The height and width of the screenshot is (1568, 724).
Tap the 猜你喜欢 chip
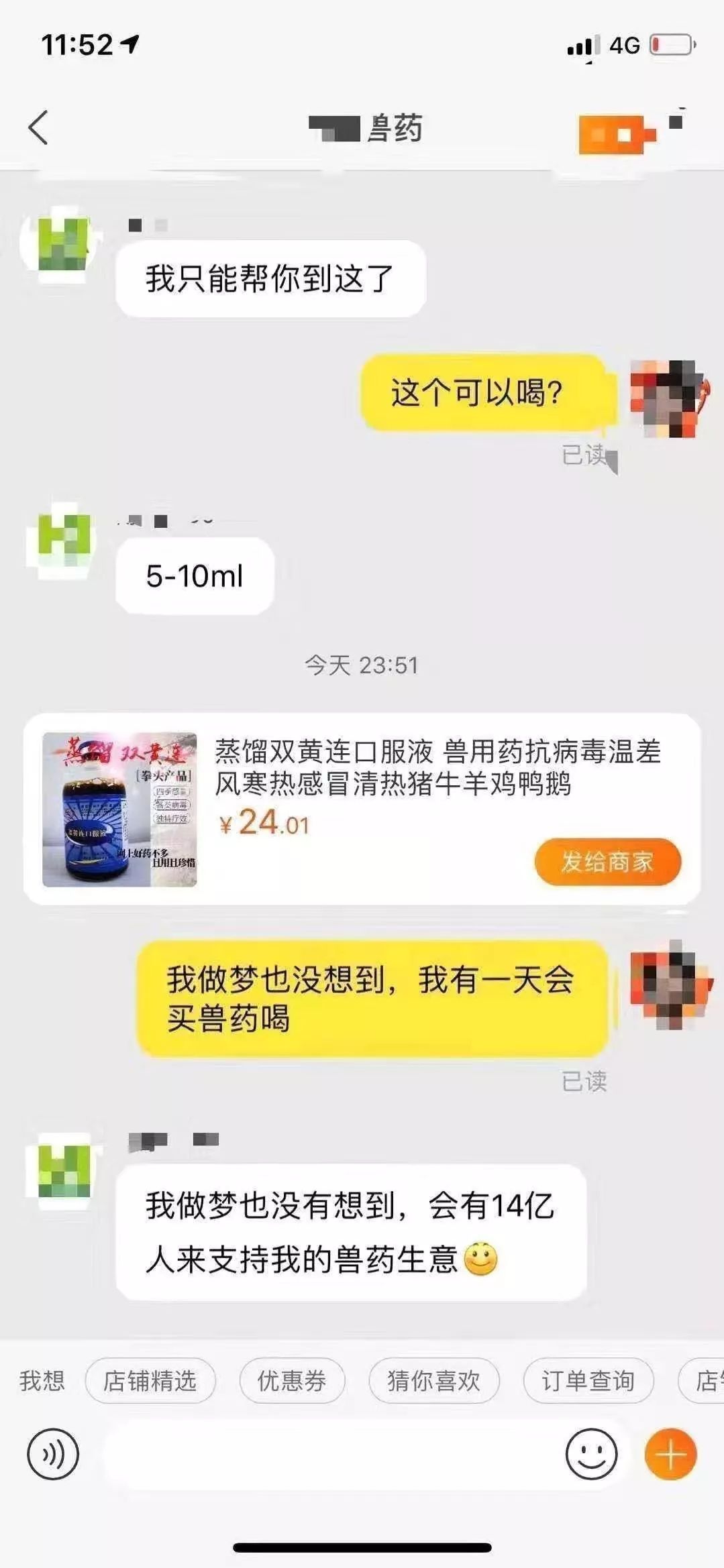click(x=433, y=1381)
